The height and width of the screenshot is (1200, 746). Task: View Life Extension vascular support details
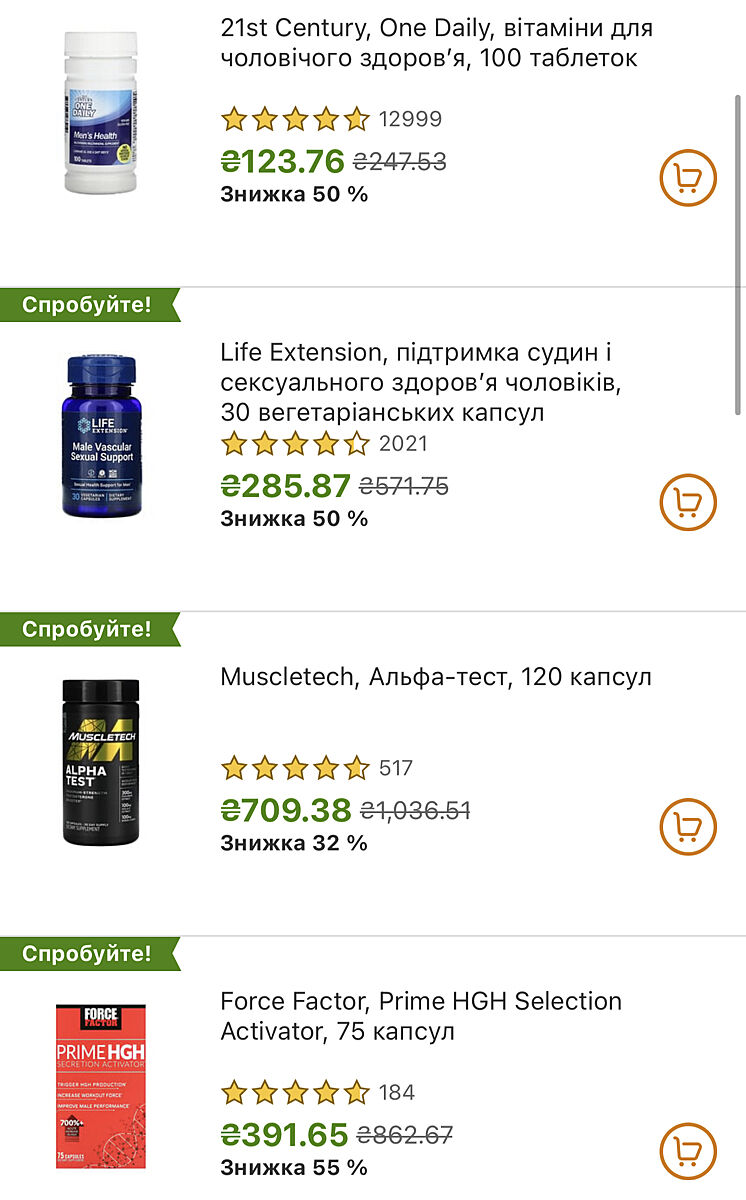(x=428, y=382)
